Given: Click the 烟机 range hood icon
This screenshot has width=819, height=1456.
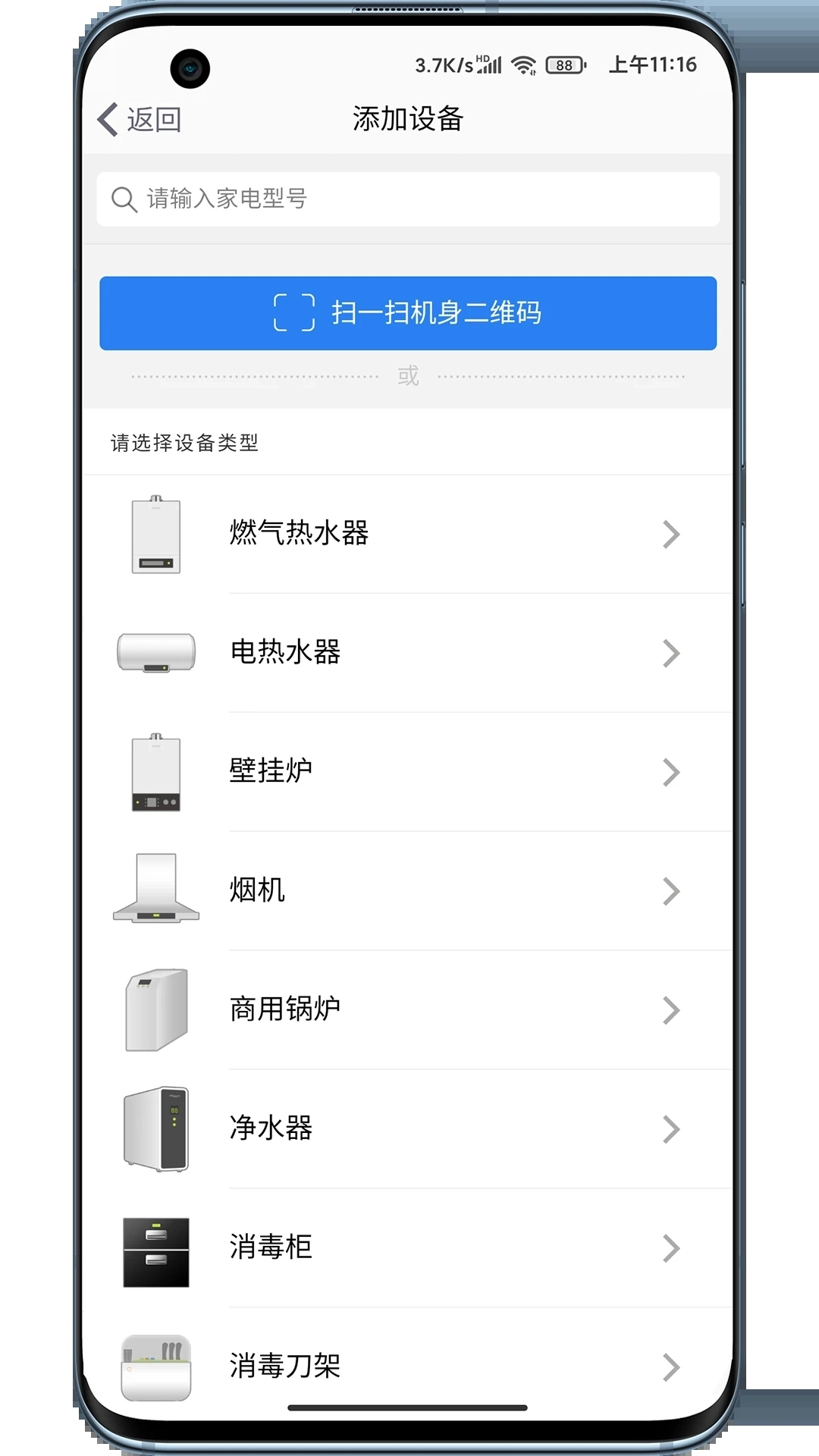Looking at the screenshot, I should (x=155, y=891).
